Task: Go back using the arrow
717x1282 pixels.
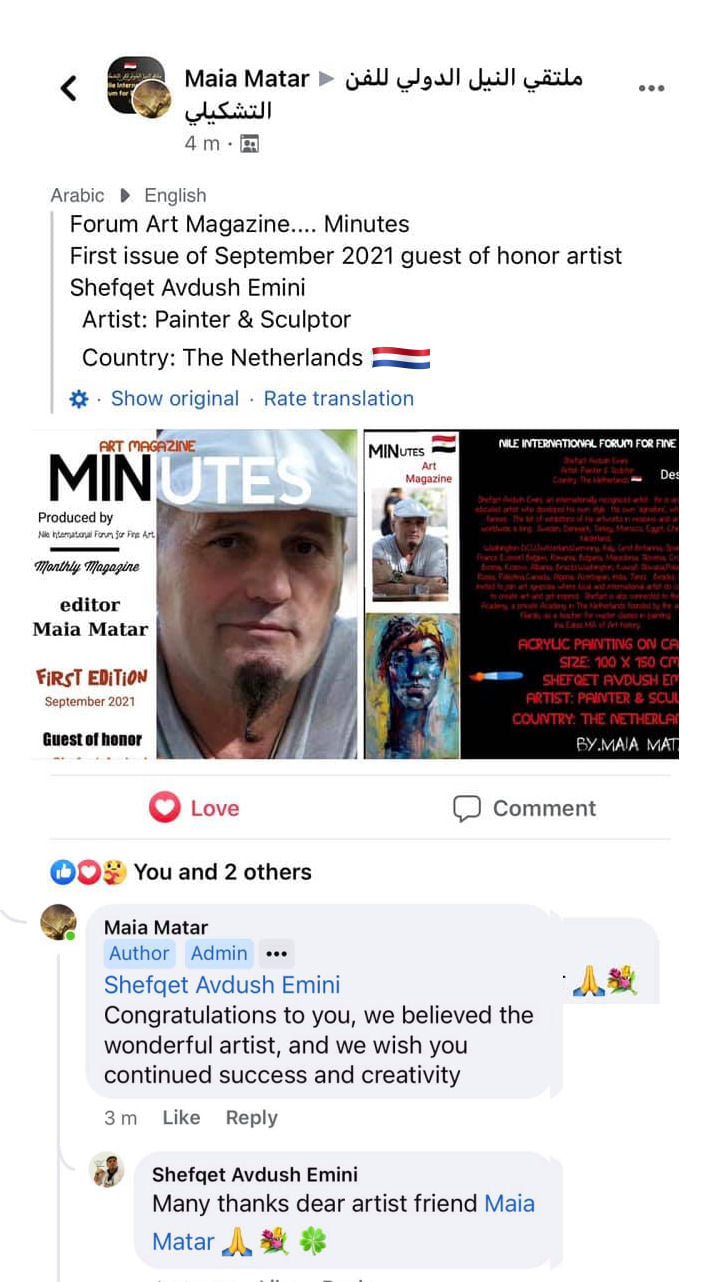Action: point(68,88)
